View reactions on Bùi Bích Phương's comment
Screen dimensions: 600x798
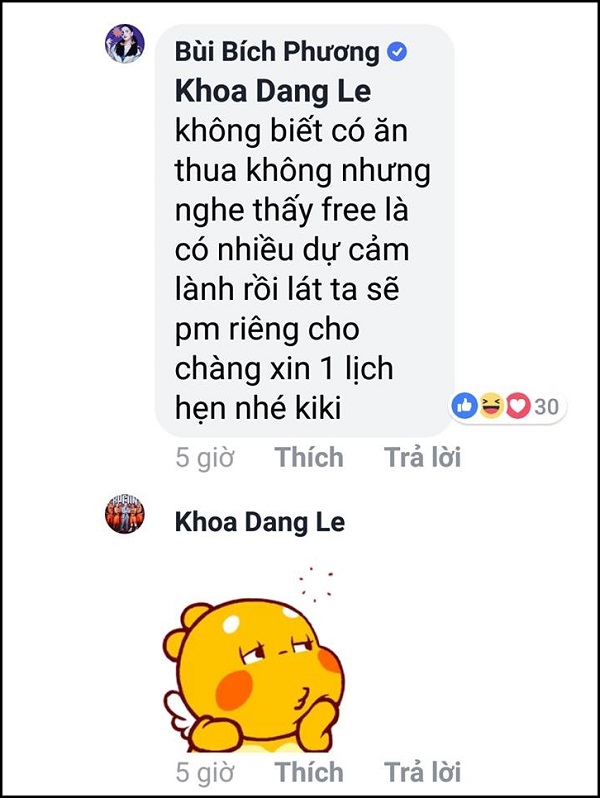point(507,406)
